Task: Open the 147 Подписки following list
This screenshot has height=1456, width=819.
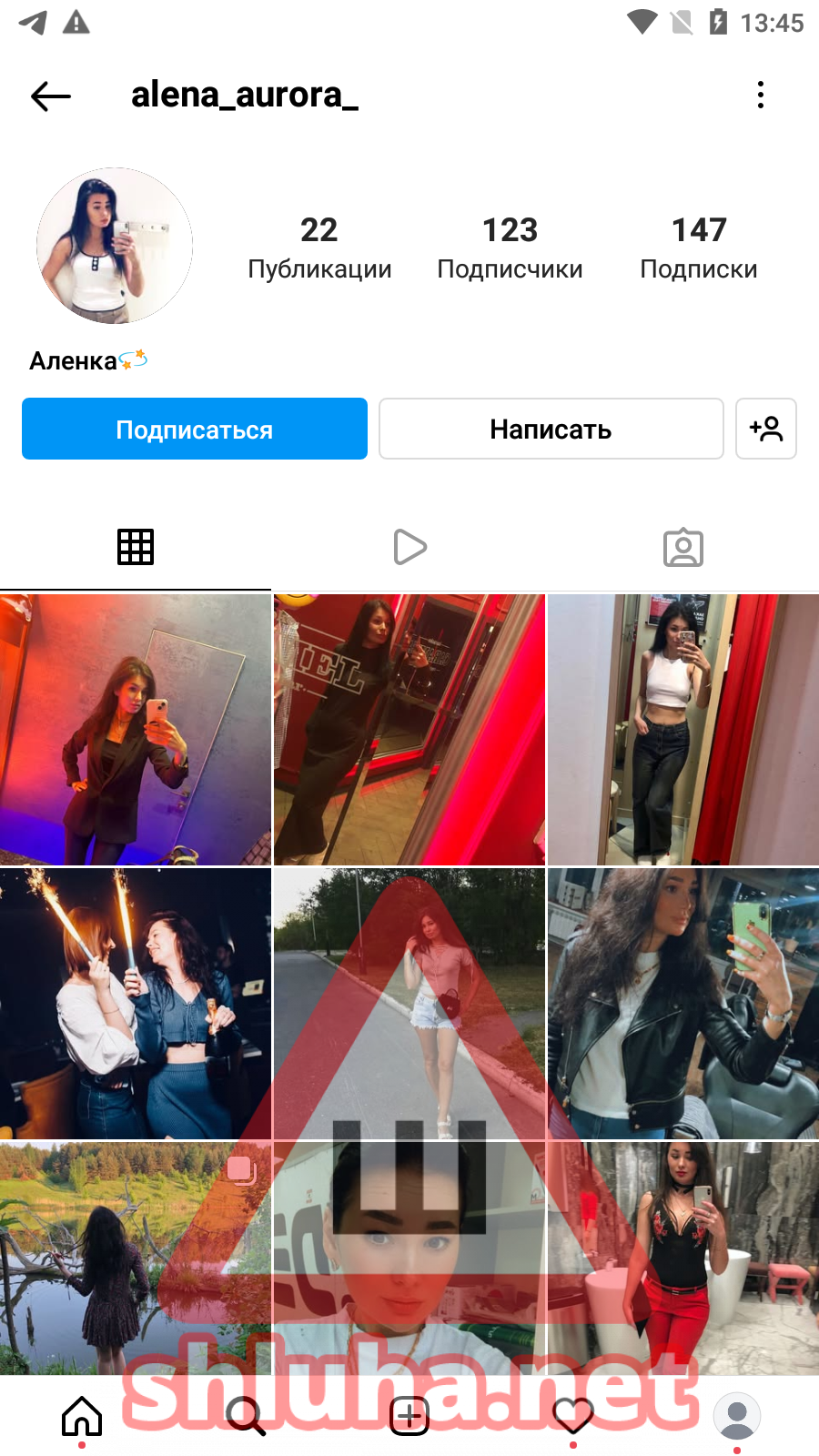Action: point(699,248)
